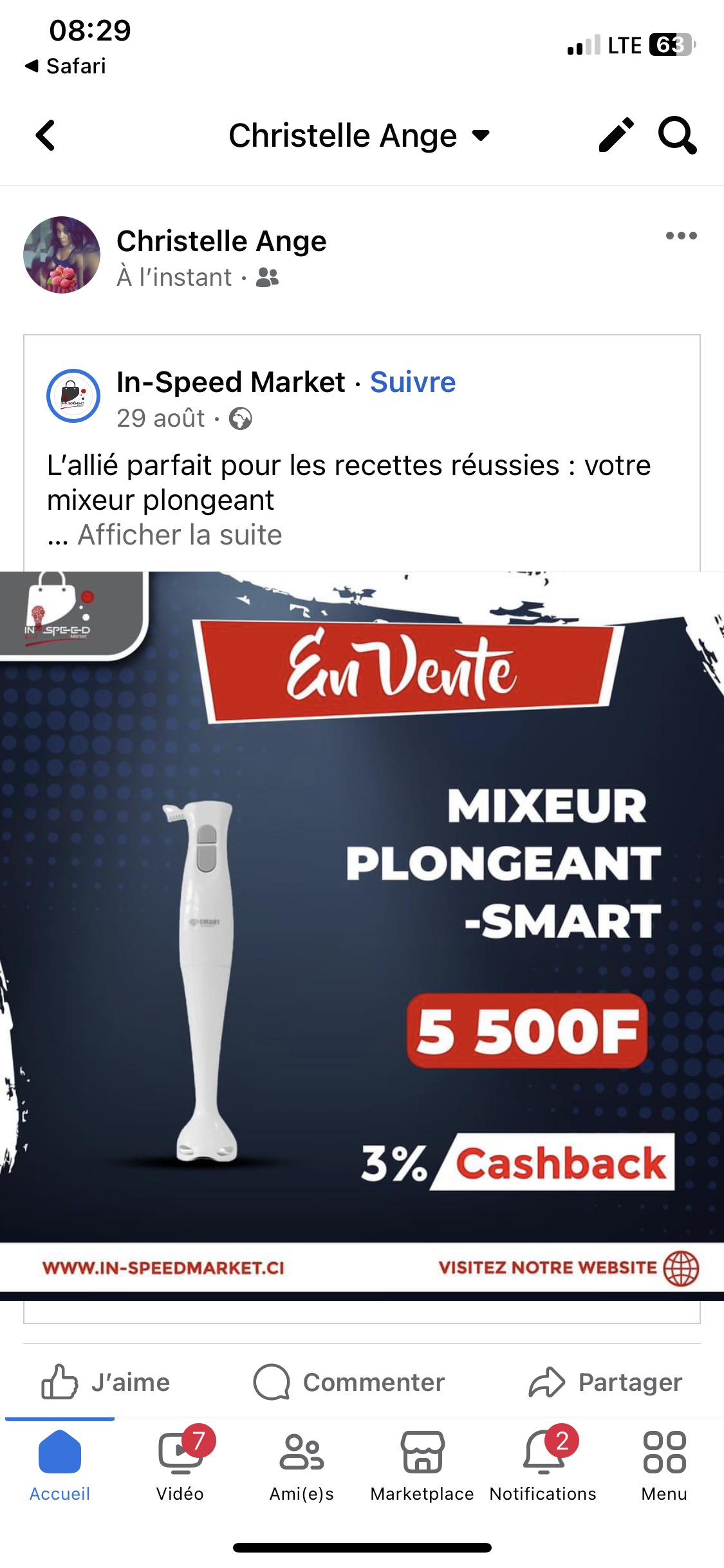Go to the Ami(e)s tab
724x1568 pixels.
click(301, 1466)
